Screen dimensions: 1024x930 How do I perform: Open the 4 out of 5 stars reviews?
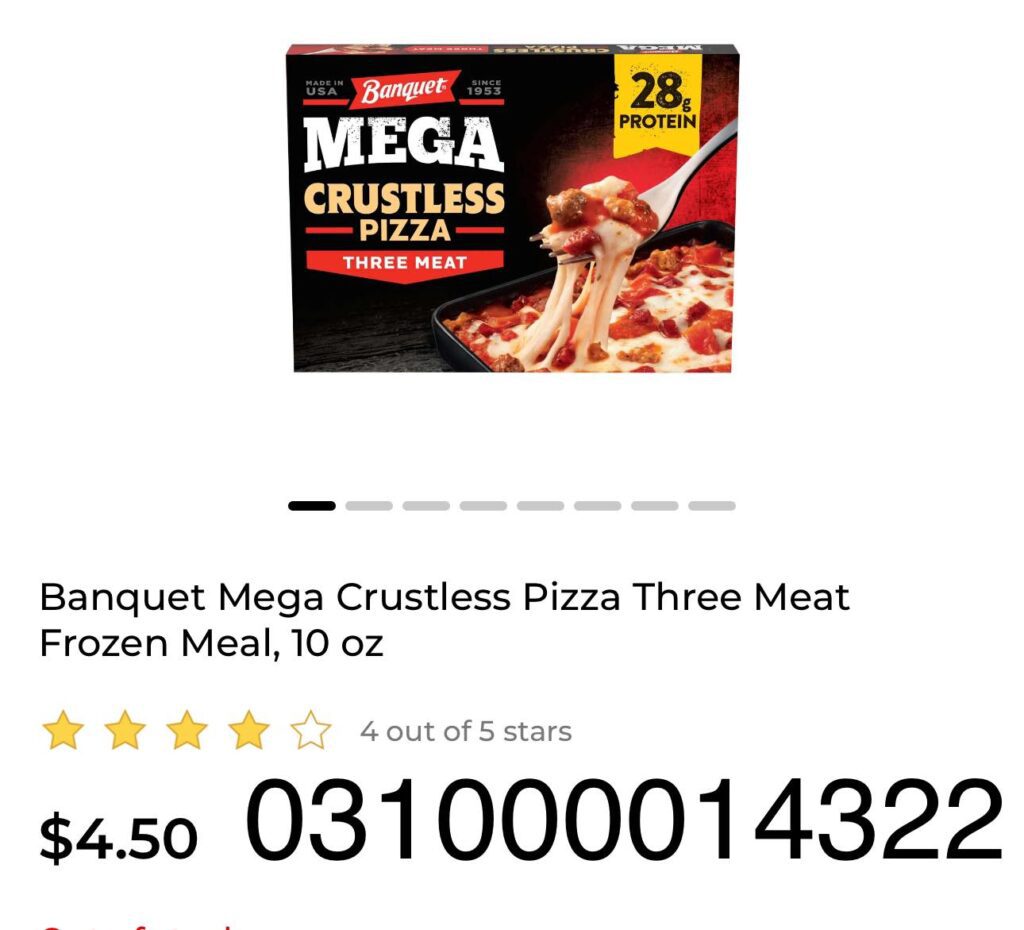pyautogui.click(x=465, y=731)
